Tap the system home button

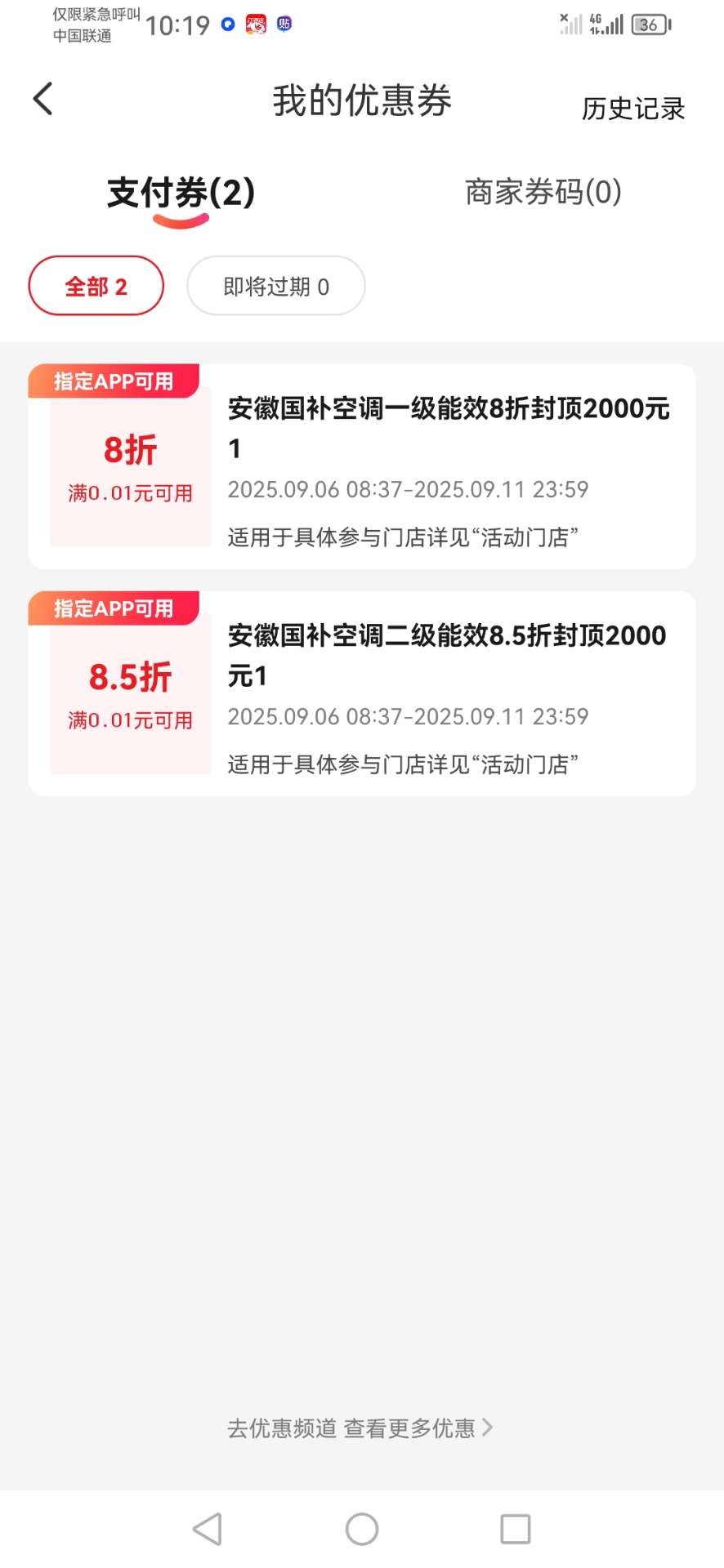pyautogui.click(x=362, y=1529)
